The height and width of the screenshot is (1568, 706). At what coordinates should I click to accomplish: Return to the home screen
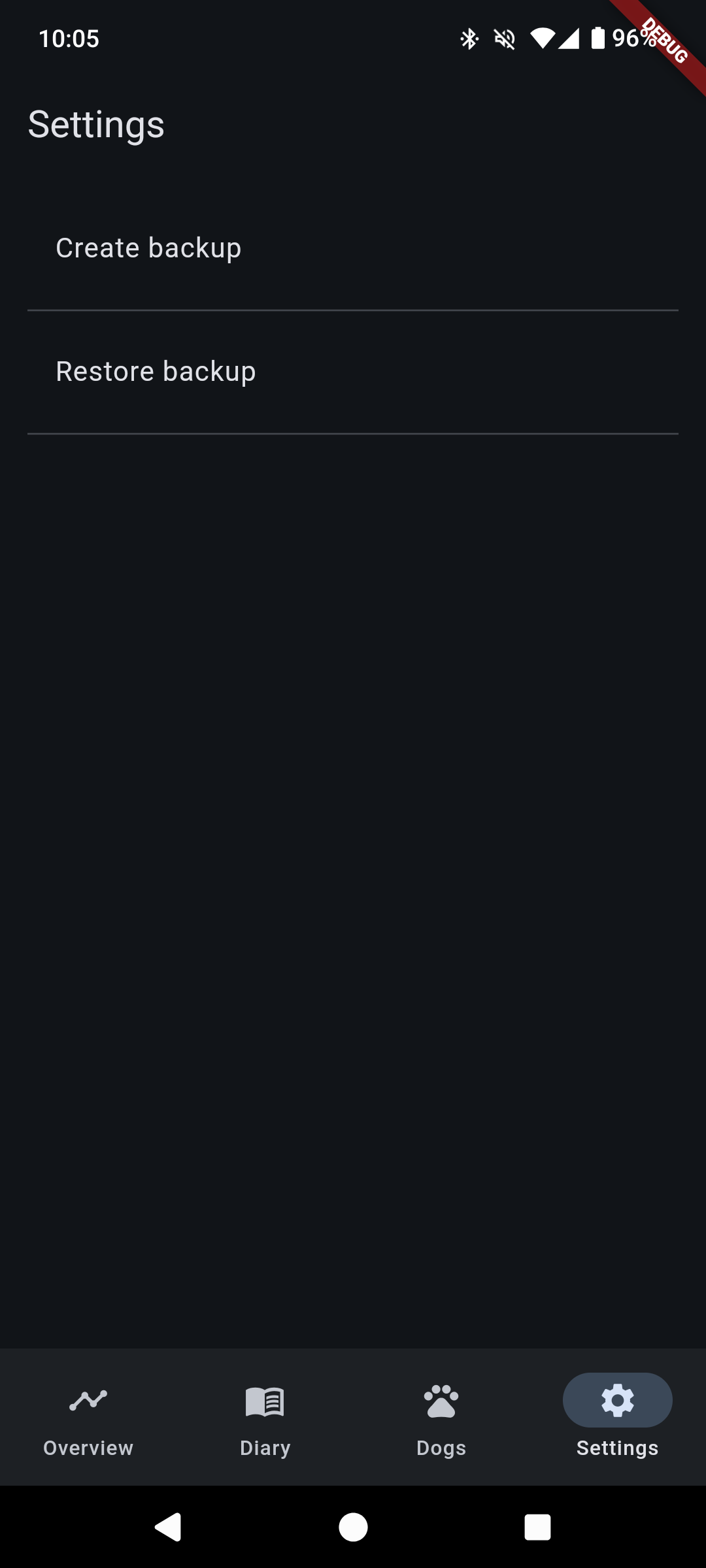(x=353, y=1527)
